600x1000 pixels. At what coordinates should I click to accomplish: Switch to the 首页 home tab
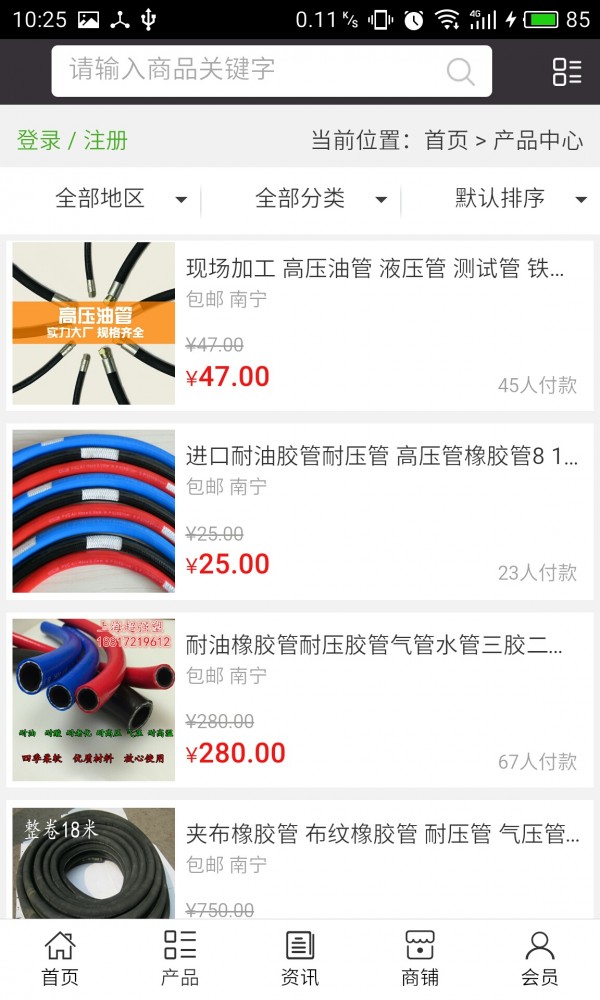[x=60, y=958]
